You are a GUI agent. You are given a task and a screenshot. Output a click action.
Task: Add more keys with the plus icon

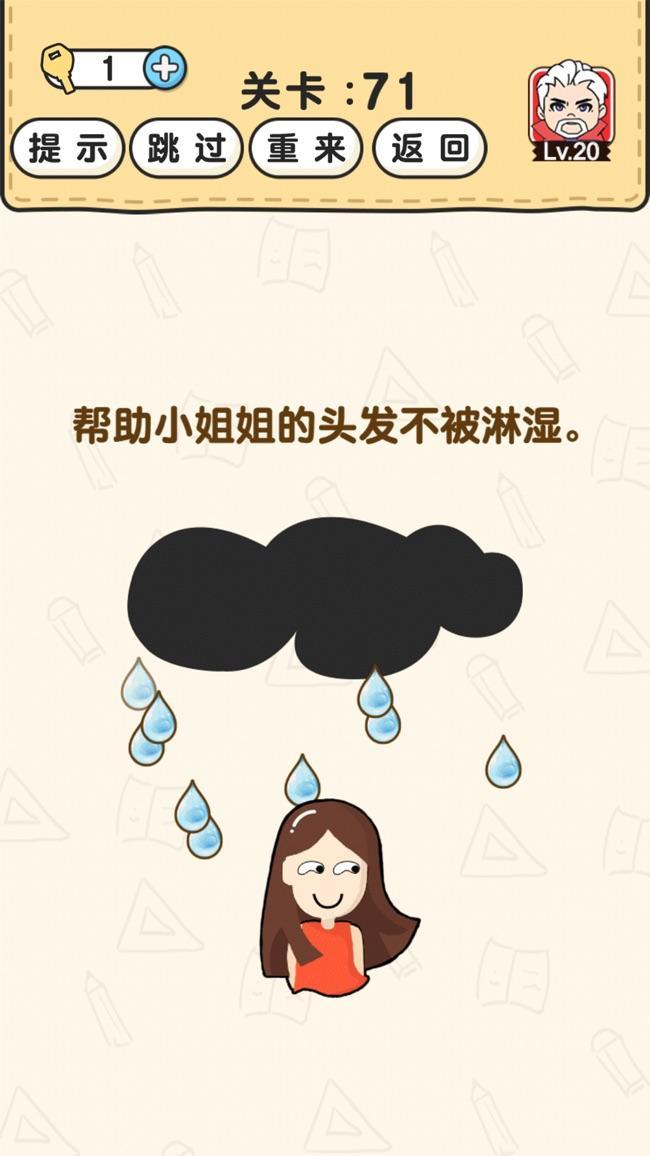165,68
